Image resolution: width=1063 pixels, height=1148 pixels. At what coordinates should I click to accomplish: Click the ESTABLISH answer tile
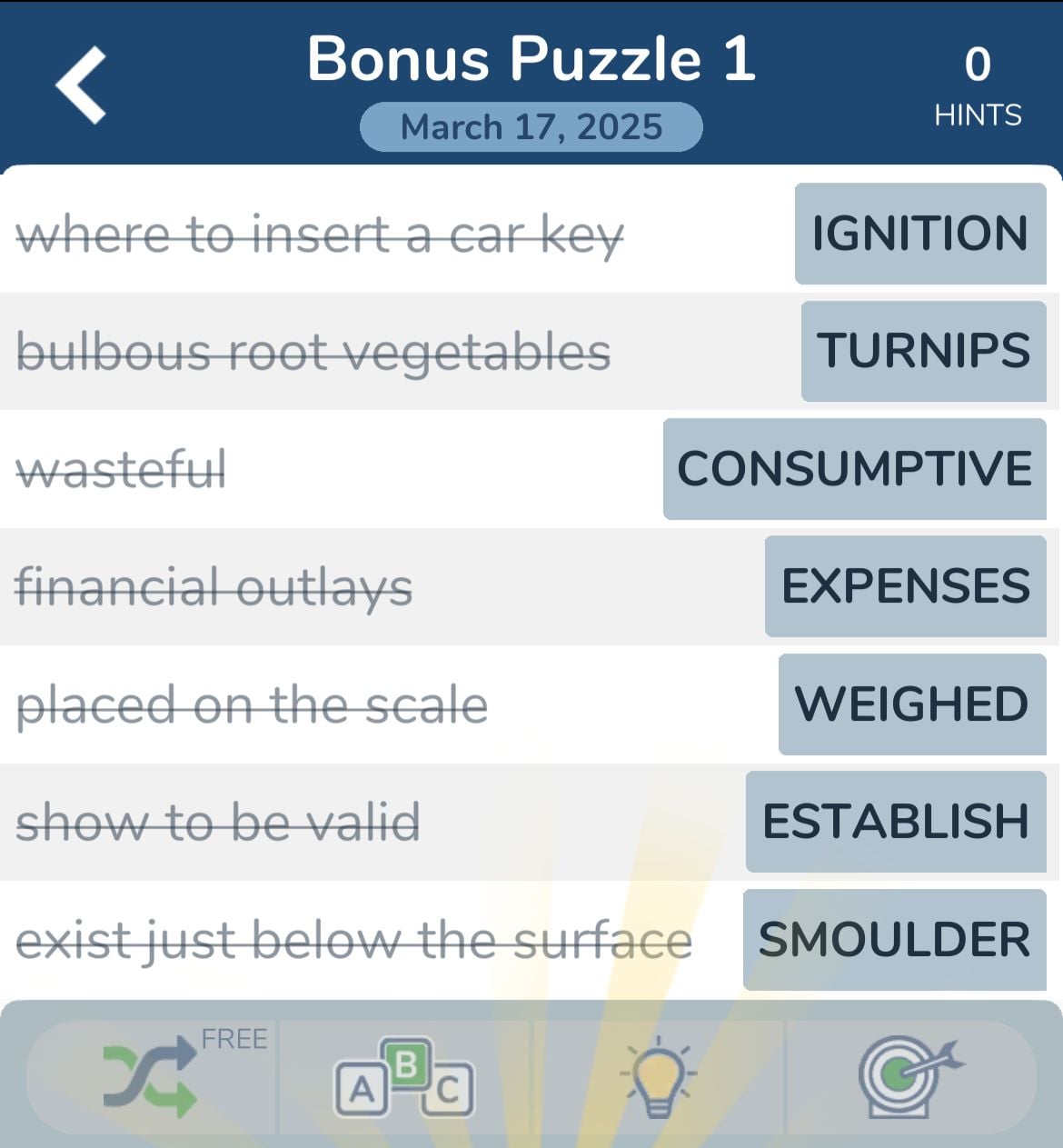coord(896,822)
